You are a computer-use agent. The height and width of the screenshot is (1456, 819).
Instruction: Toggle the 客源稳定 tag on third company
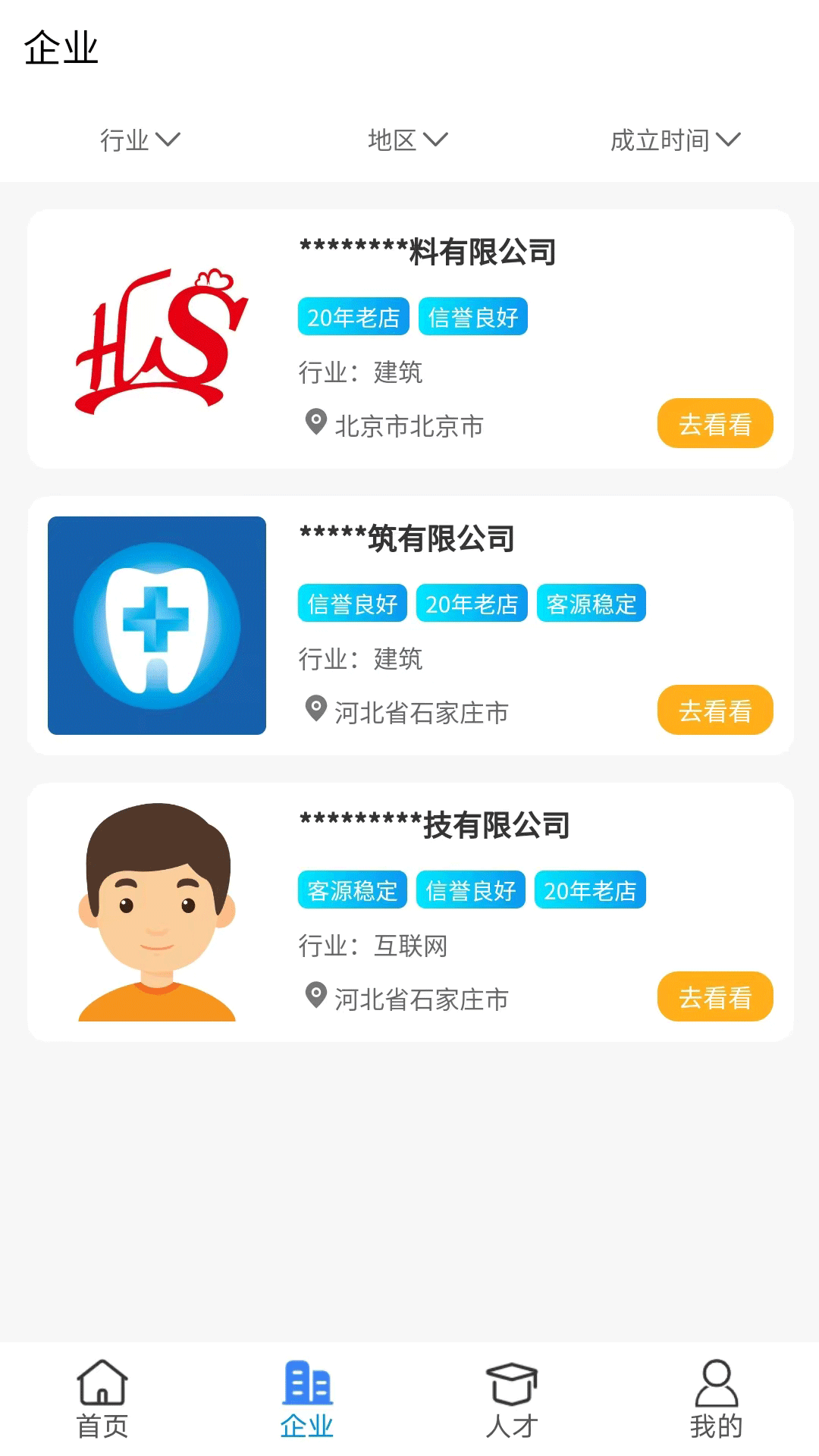tap(352, 890)
